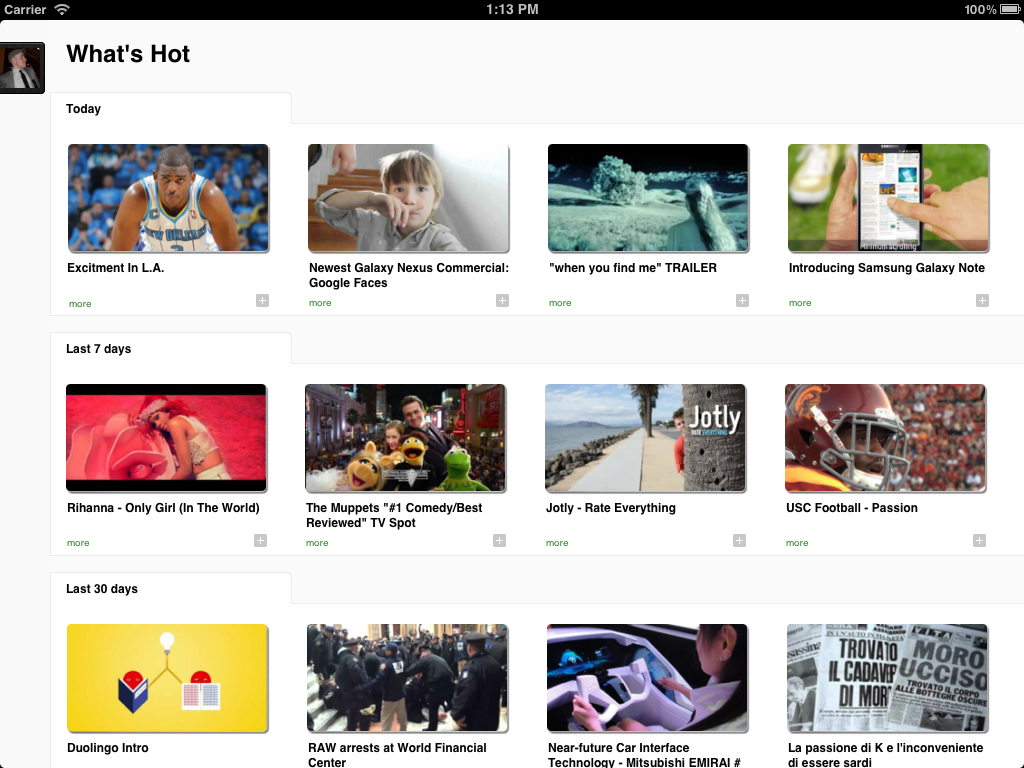1024x768 pixels.
Task: Add USC Football - Passion with plus icon
Action: 979,540
